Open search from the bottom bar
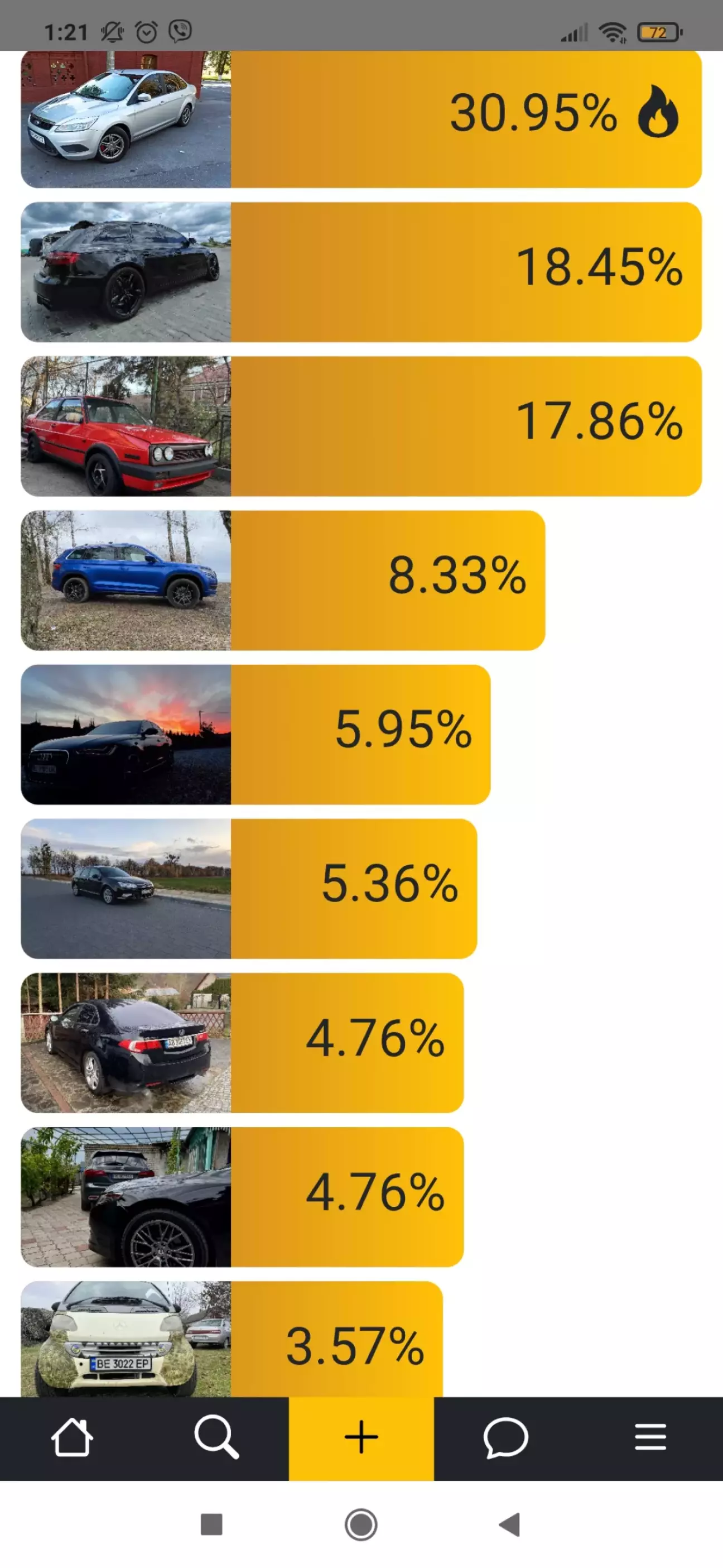The height and width of the screenshot is (1568, 723). click(216, 1438)
